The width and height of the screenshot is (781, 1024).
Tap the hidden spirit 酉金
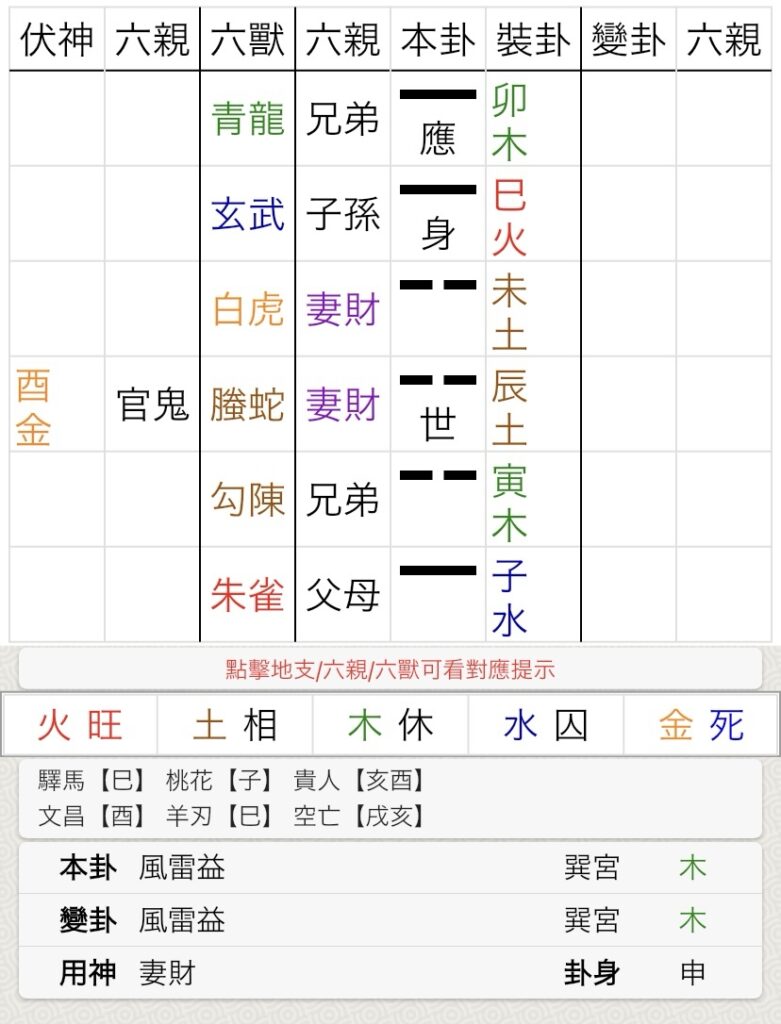pos(33,406)
